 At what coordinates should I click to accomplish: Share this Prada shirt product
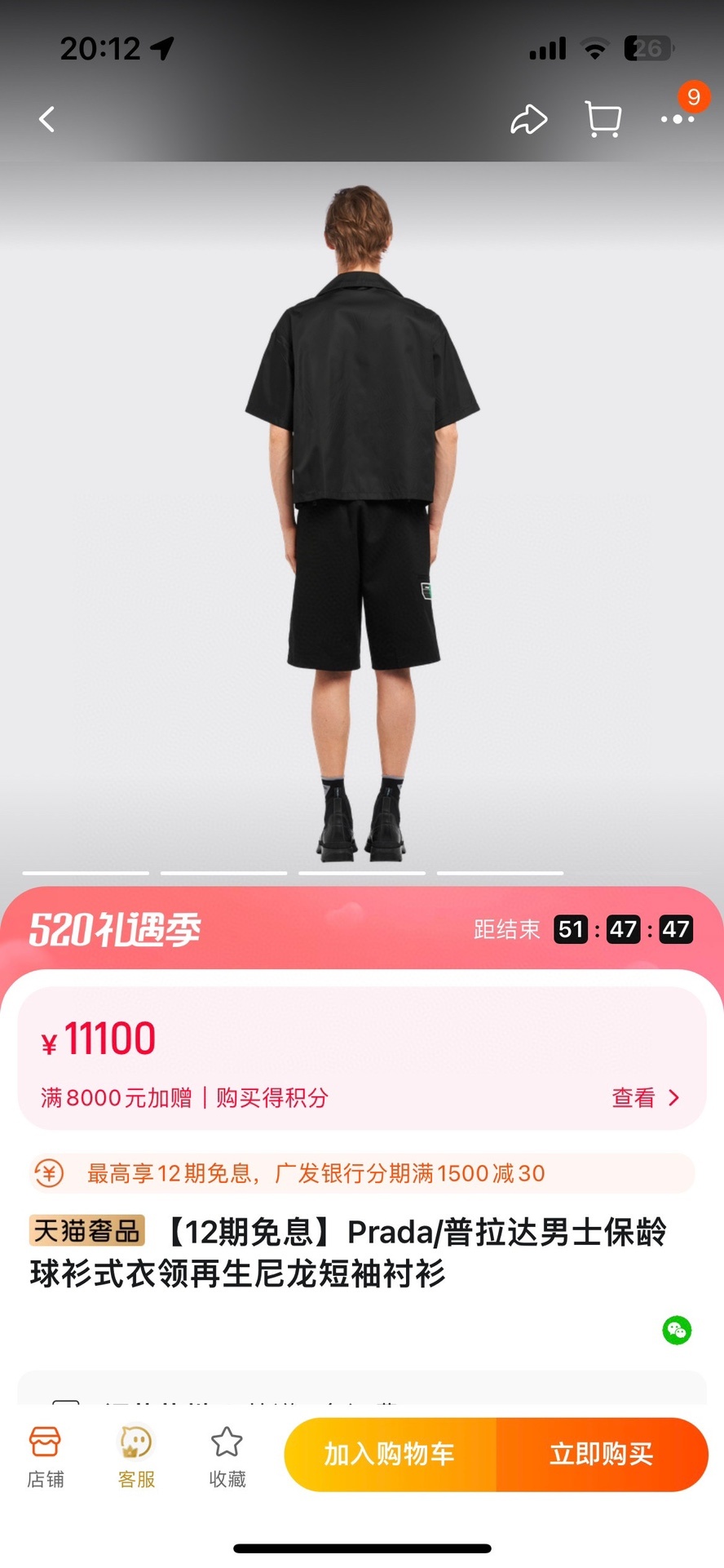click(528, 120)
